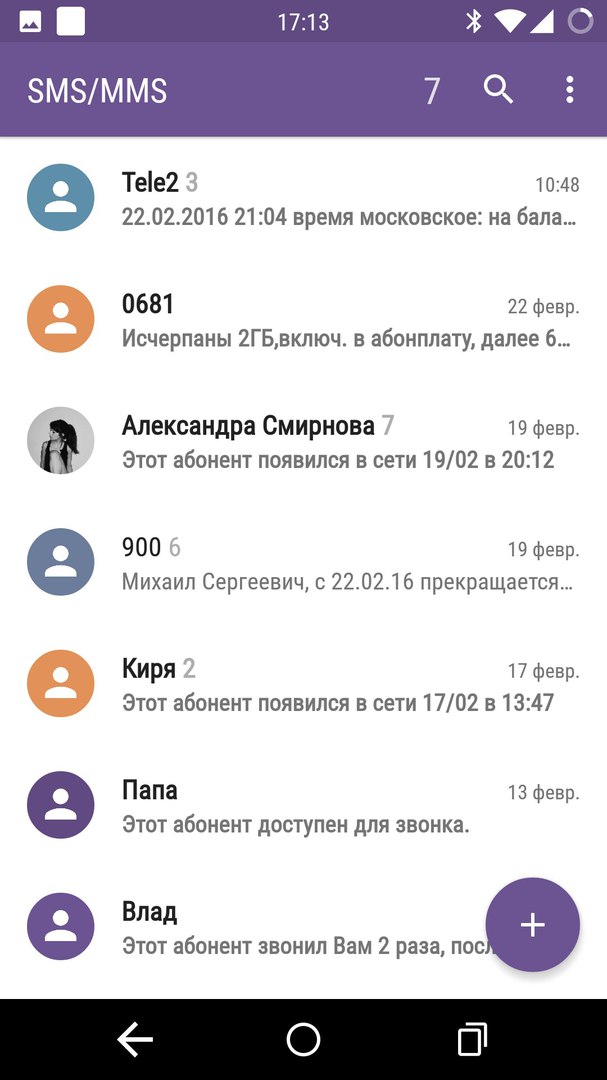This screenshot has height=1080, width=607.
Task: Open the overflow menu
Action: (569, 90)
